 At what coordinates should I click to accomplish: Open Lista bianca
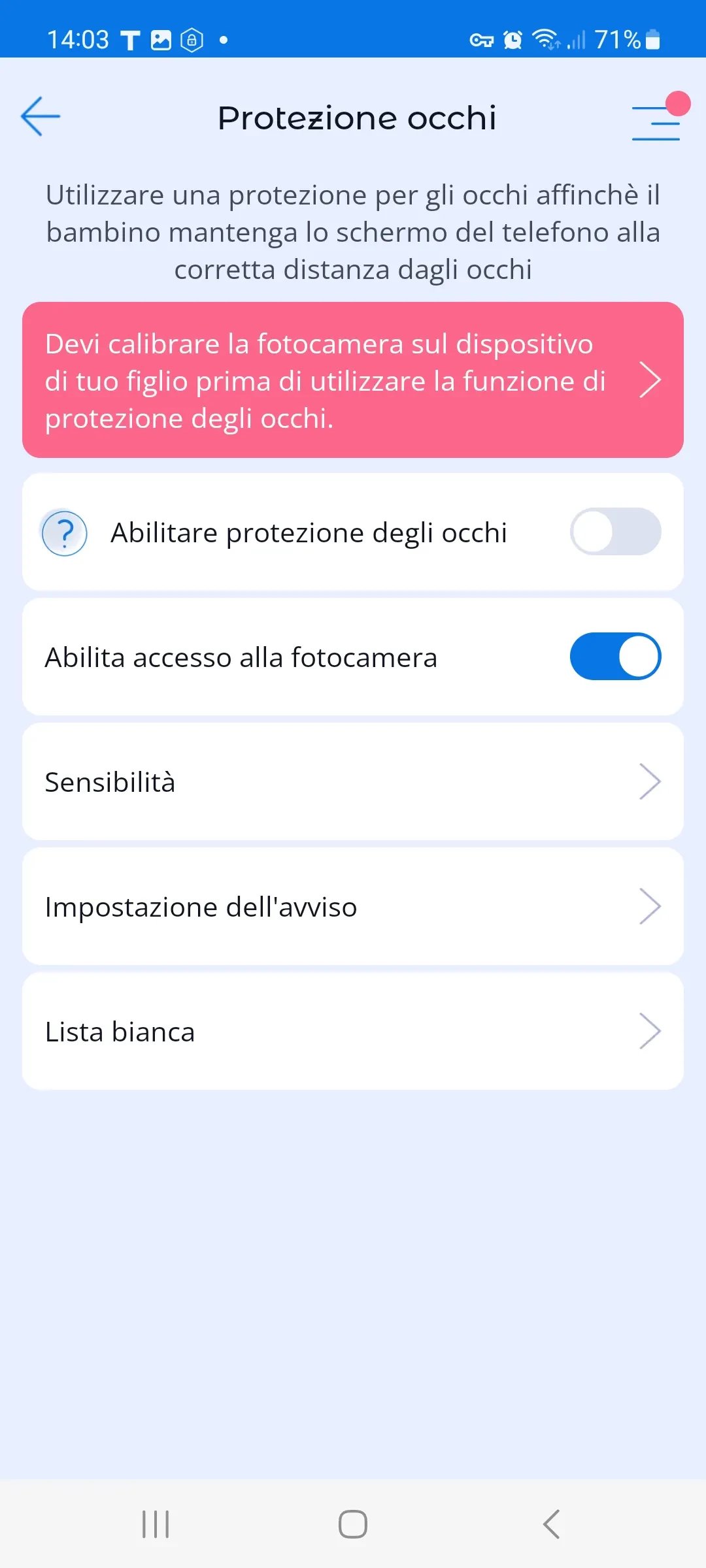point(353,1031)
